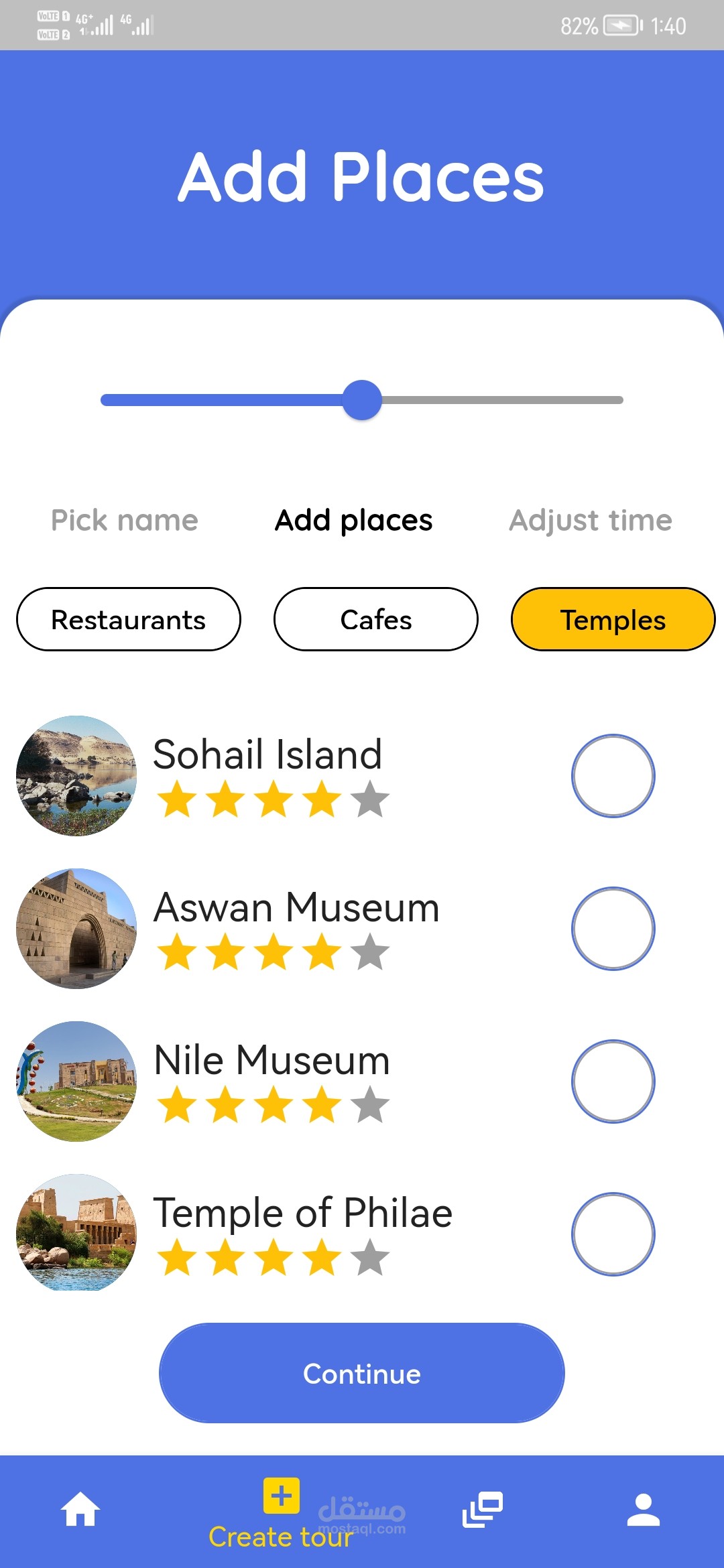
Task: Choose Nile Museum selection circle
Action: 613,1081
